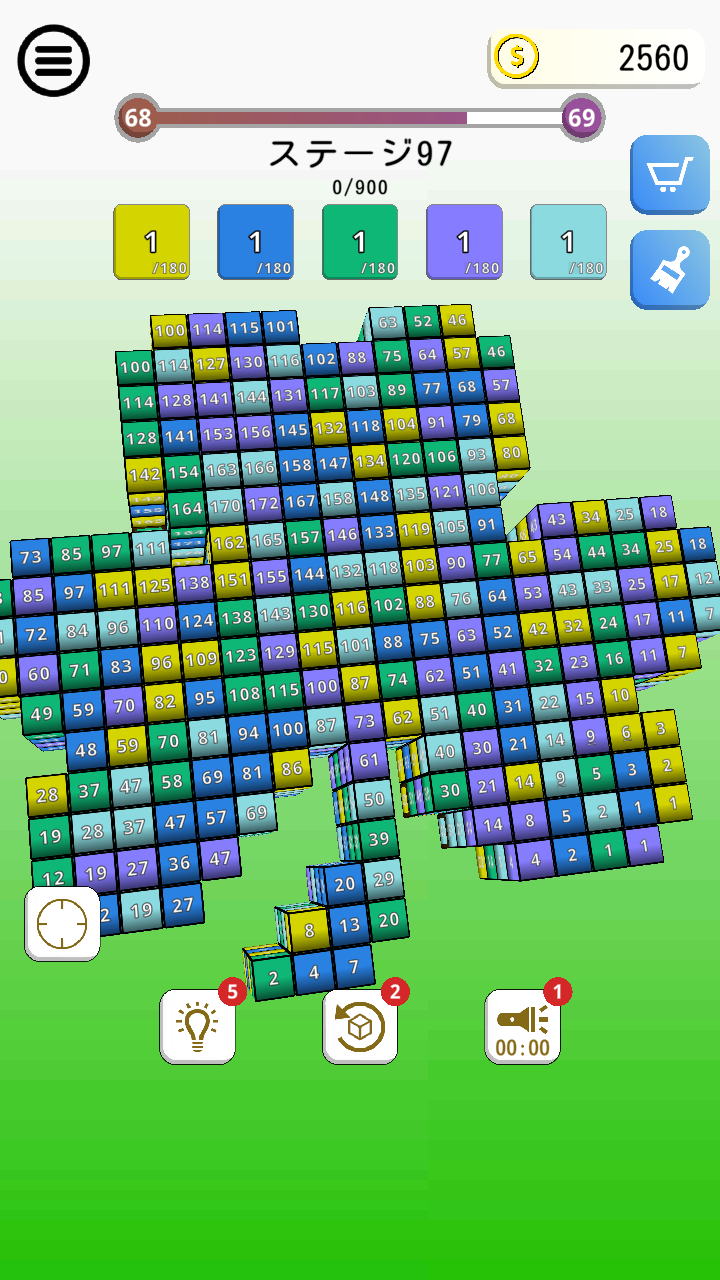The height and width of the screenshot is (1280, 720).
Task: Choose the green color swatch
Action: click(x=359, y=242)
